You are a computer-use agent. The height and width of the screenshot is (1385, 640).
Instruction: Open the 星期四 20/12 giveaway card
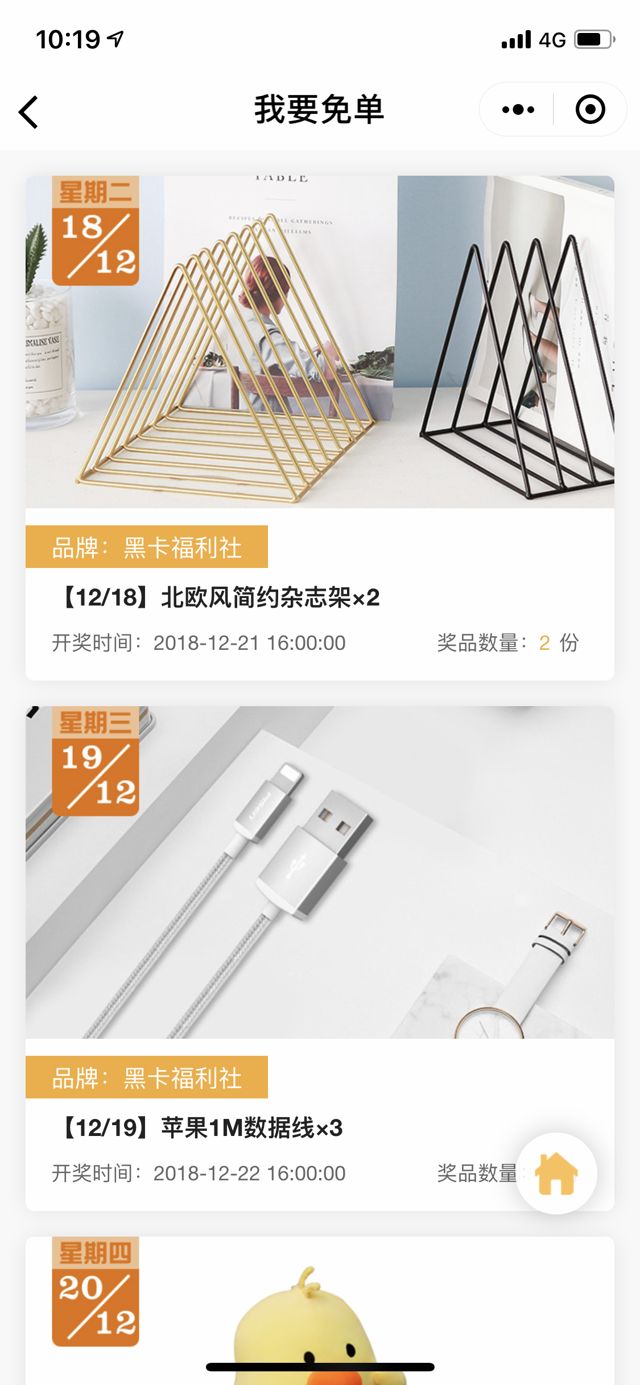tap(319, 1312)
